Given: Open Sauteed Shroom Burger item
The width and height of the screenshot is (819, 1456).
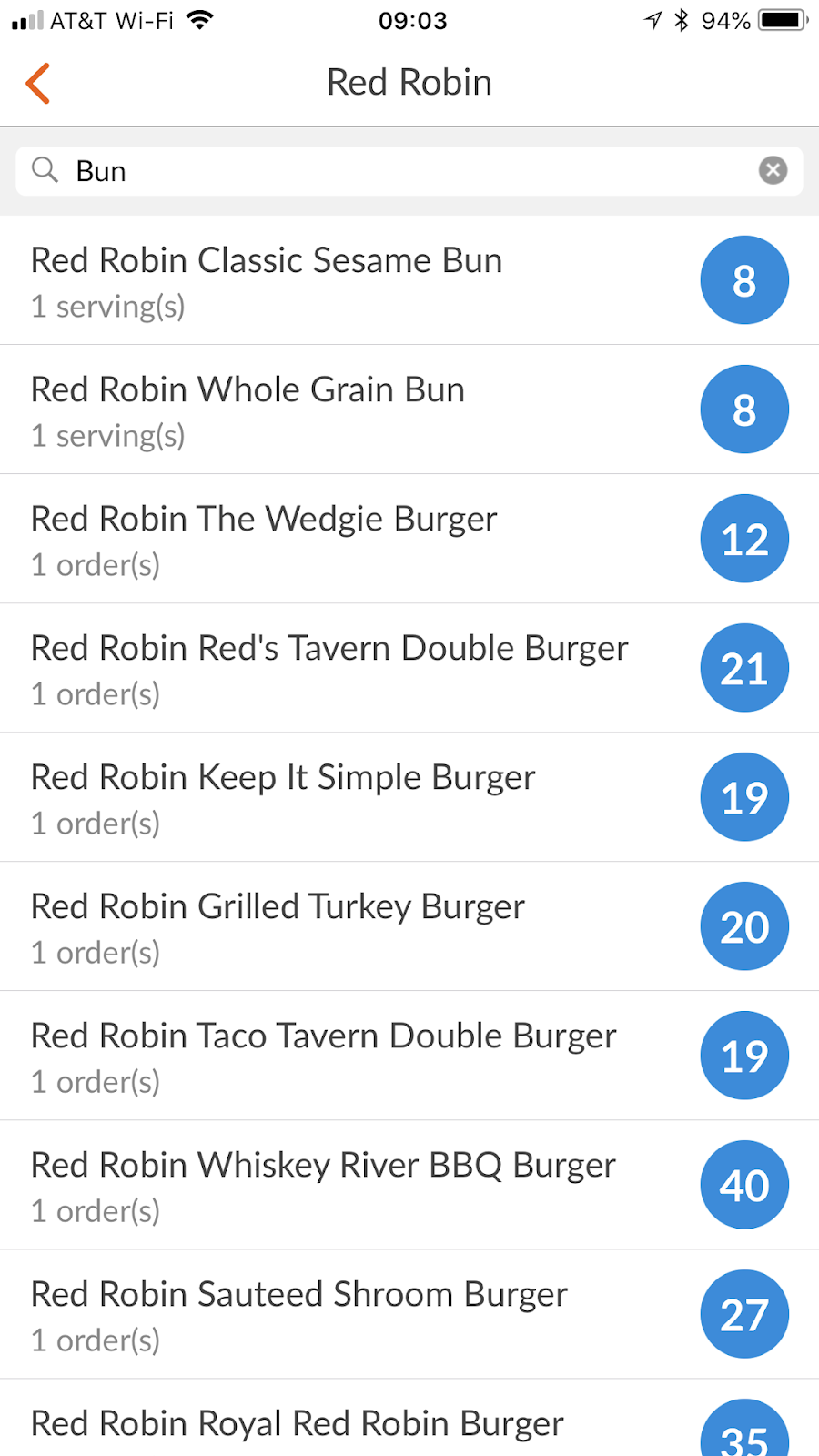Looking at the screenshot, I should tap(409, 1314).
